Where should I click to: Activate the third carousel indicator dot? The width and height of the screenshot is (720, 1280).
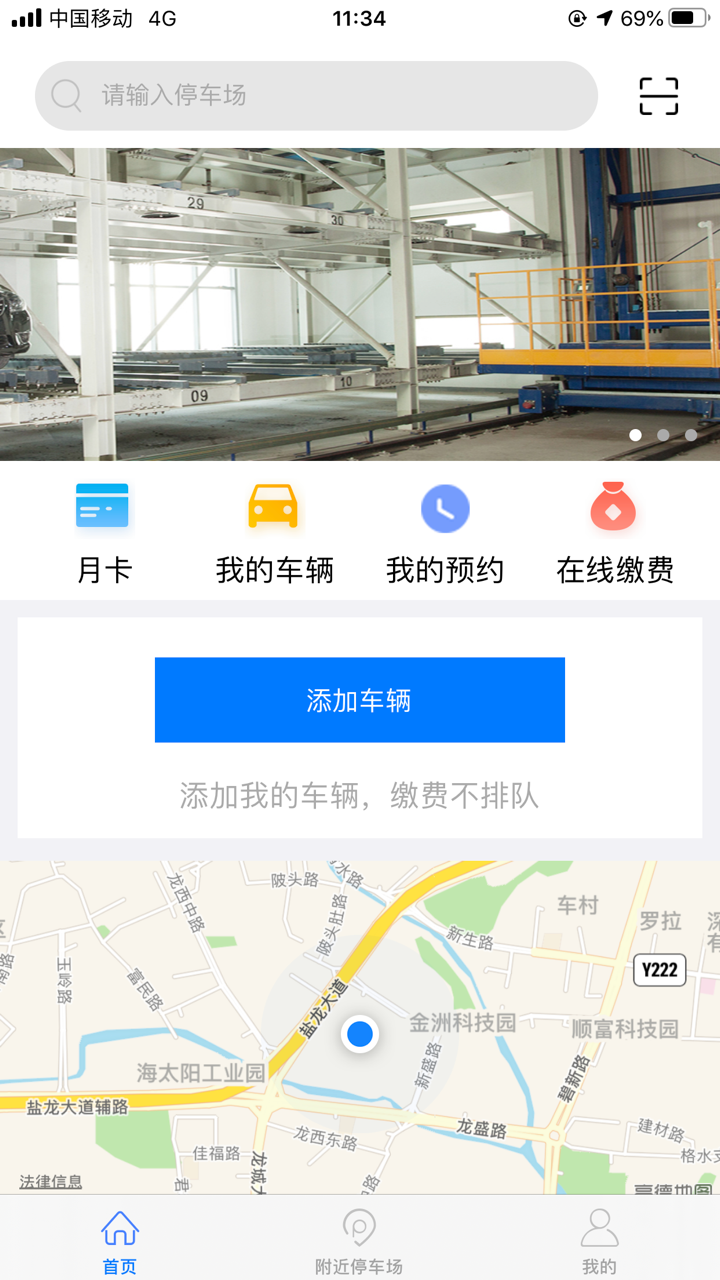pyautogui.click(x=691, y=435)
